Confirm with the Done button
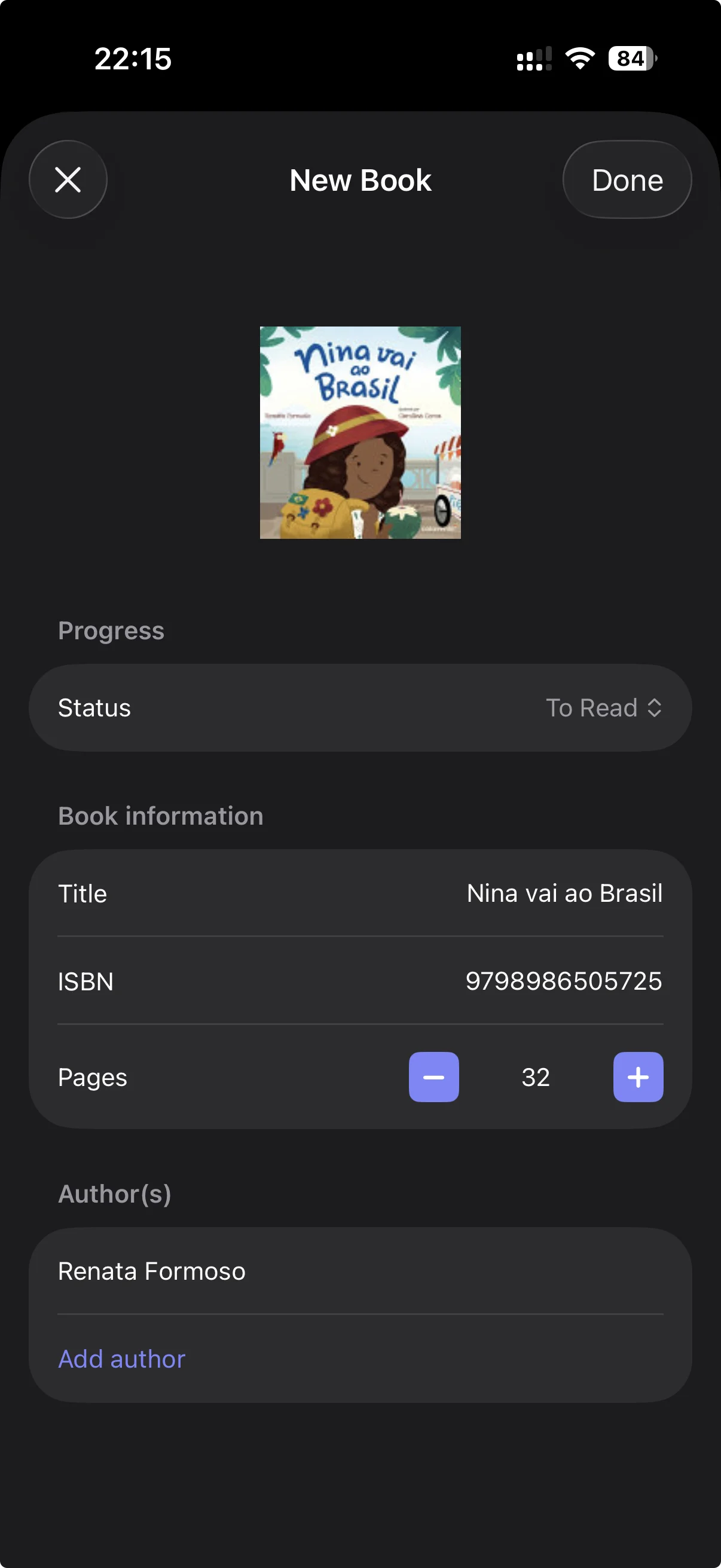Screen dimensions: 721x1568 point(627,179)
